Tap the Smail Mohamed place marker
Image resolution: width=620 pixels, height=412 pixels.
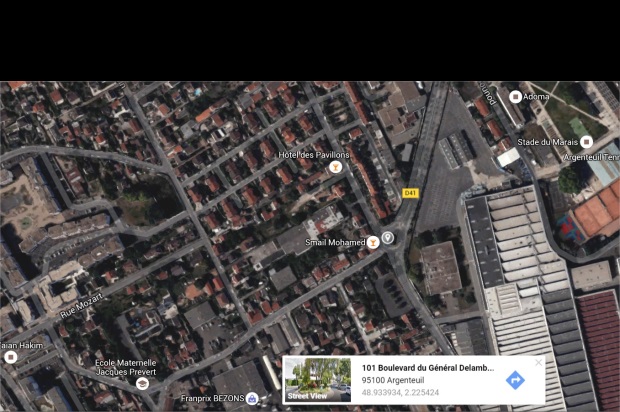click(x=373, y=241)
